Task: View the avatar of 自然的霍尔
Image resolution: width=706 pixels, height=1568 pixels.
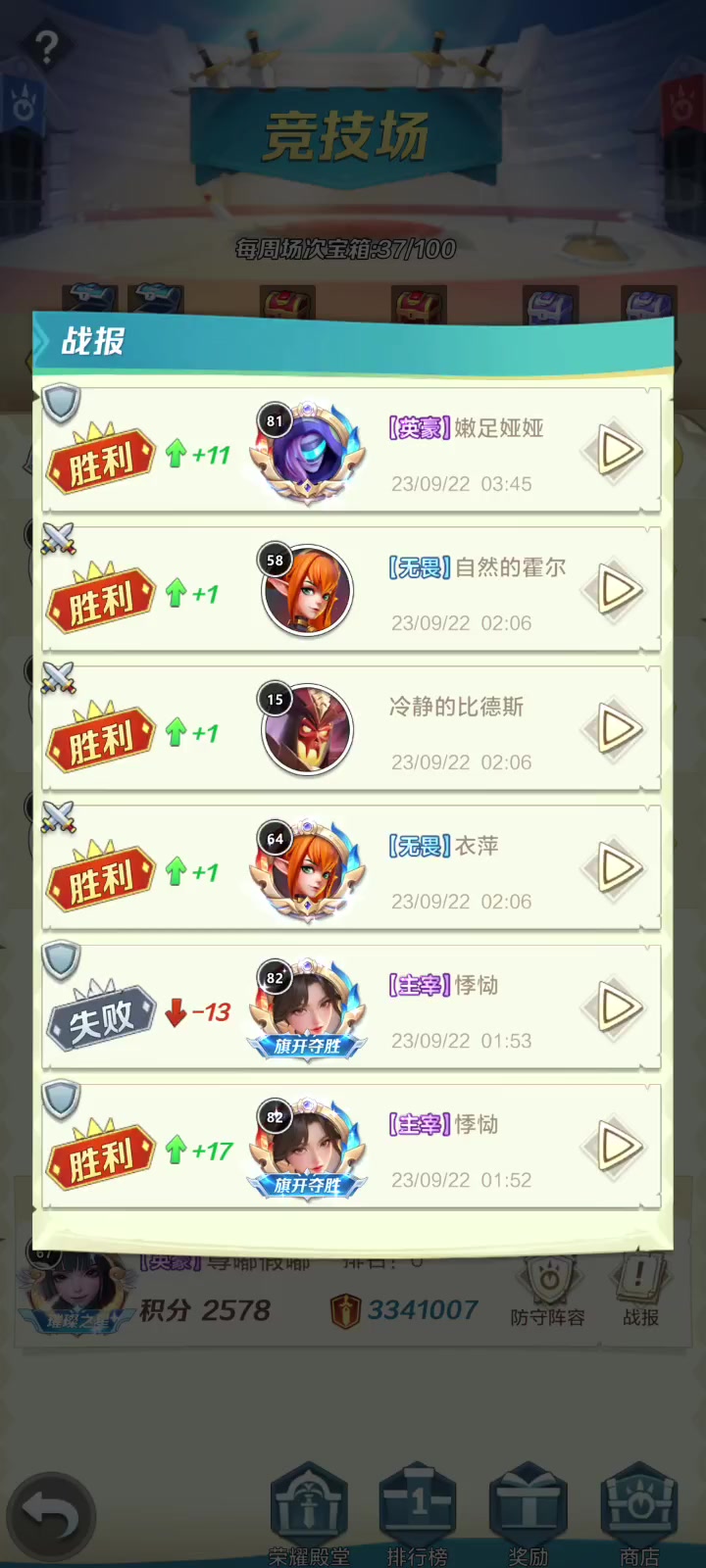Action: pyautogui.click(x=308, y=591)
